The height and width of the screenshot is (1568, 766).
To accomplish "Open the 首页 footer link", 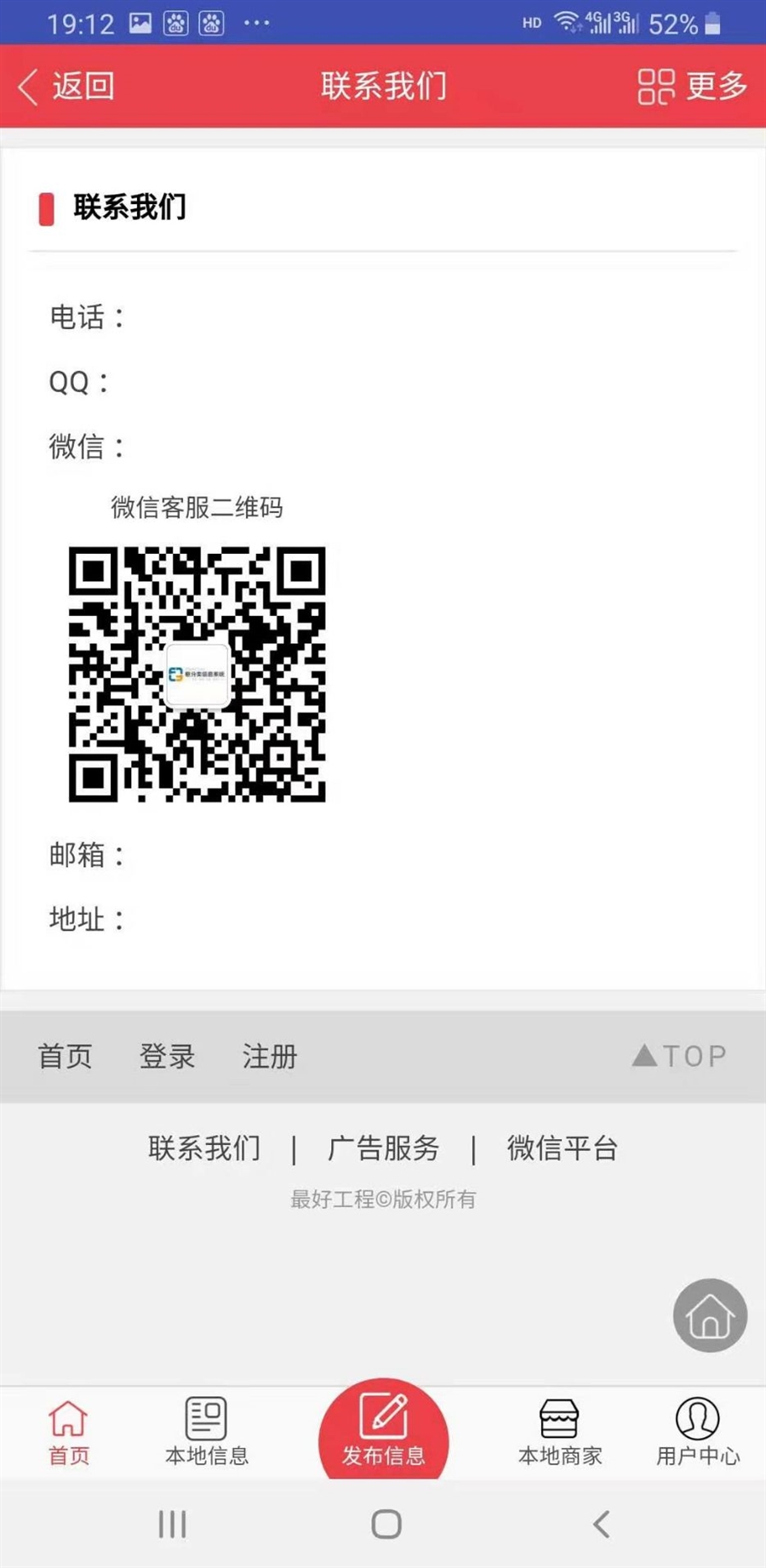I will point(65,1056).
